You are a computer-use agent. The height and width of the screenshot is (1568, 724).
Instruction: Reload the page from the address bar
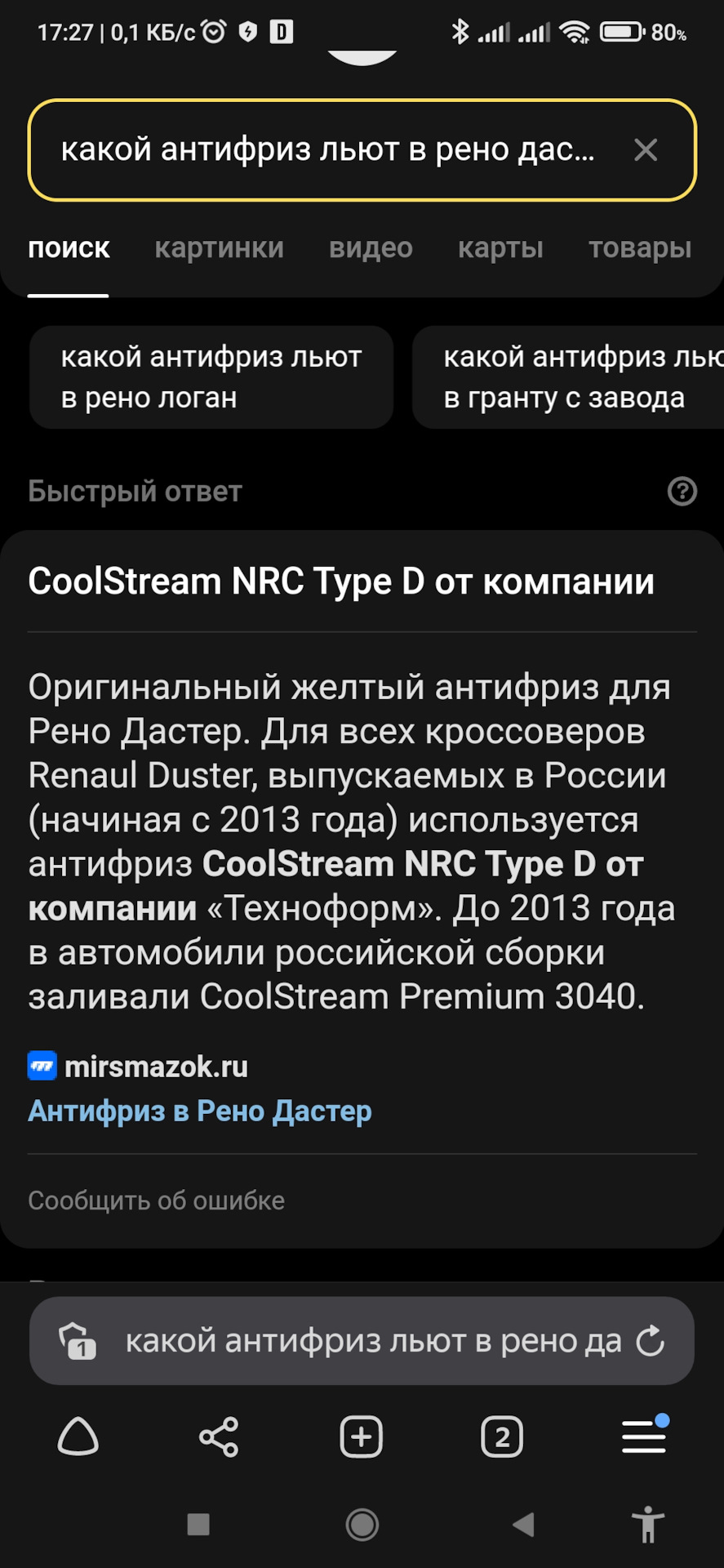pos(651,1341)
